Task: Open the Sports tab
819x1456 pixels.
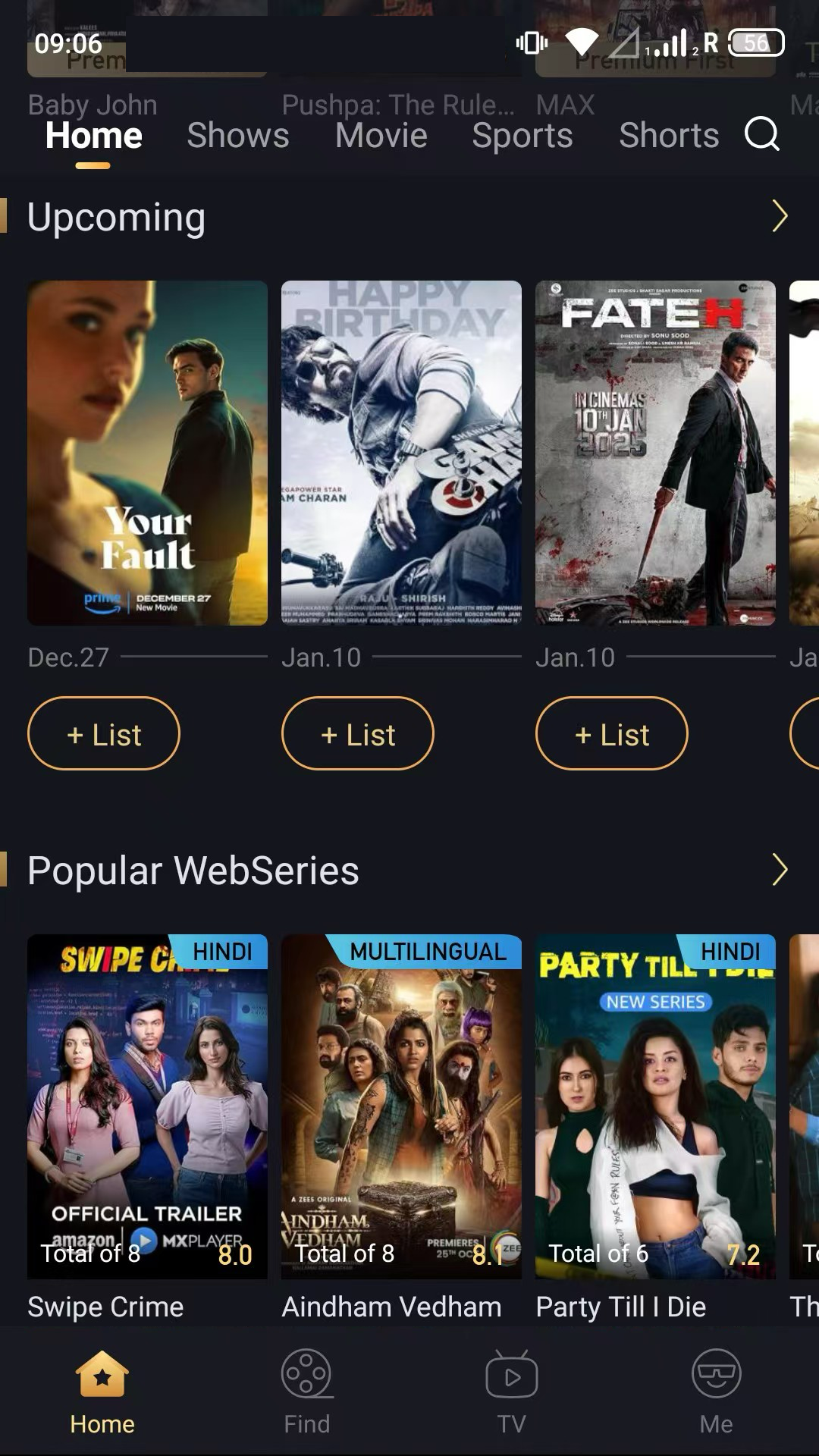Action: click(x=522, y=135)
